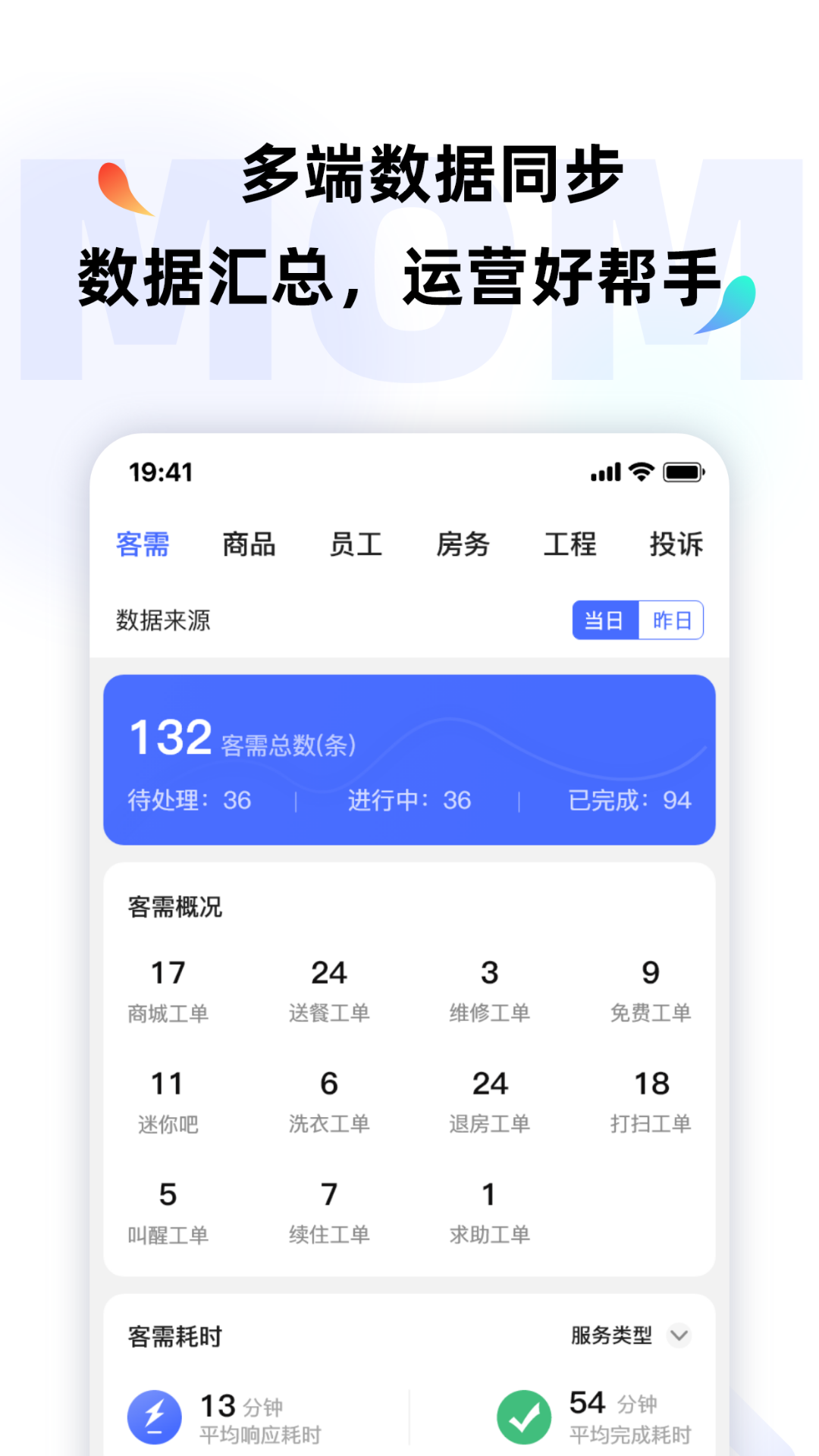Switch to the 投诉 tab
Image resolution: width=819 pixels, height=1456 pixels.
677,544
